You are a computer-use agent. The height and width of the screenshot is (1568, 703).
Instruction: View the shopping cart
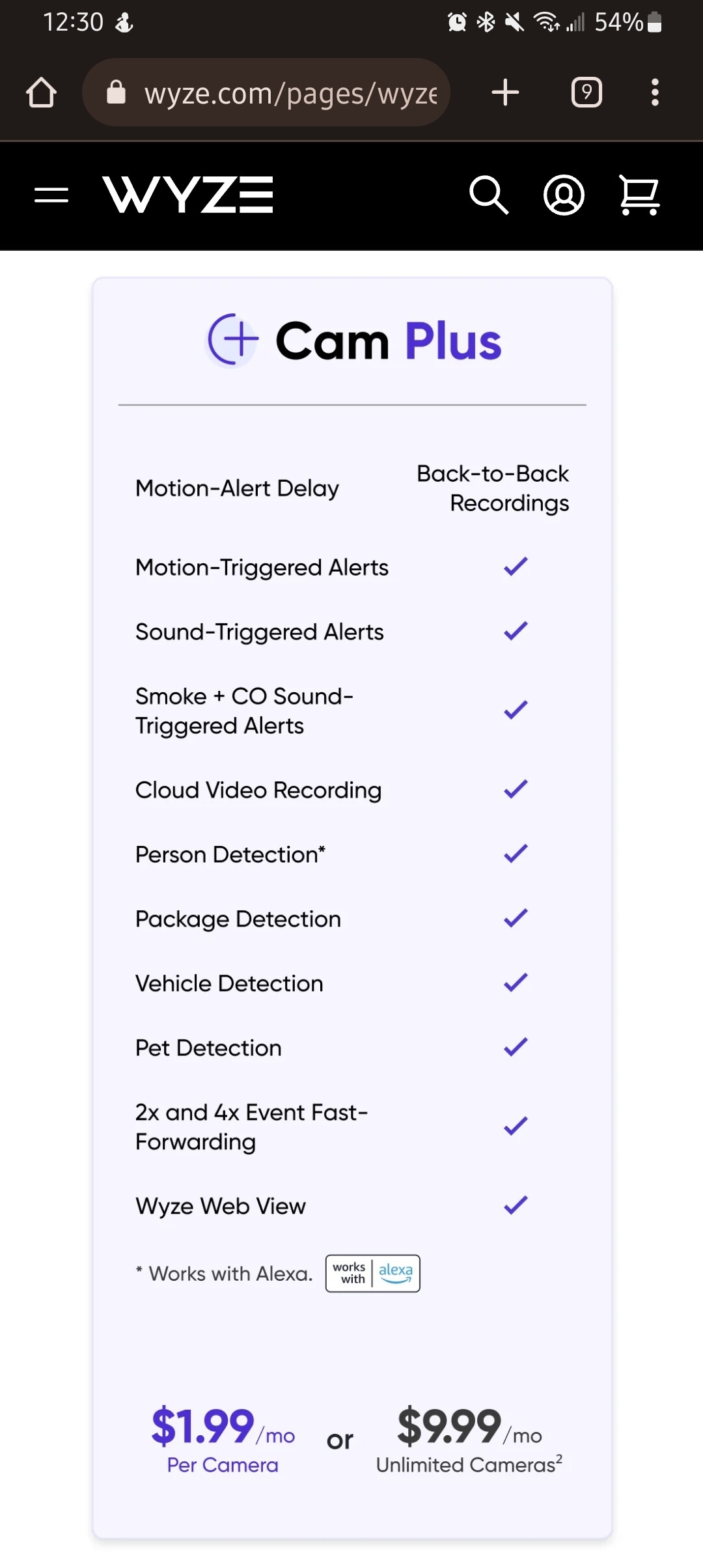[639, 195]
